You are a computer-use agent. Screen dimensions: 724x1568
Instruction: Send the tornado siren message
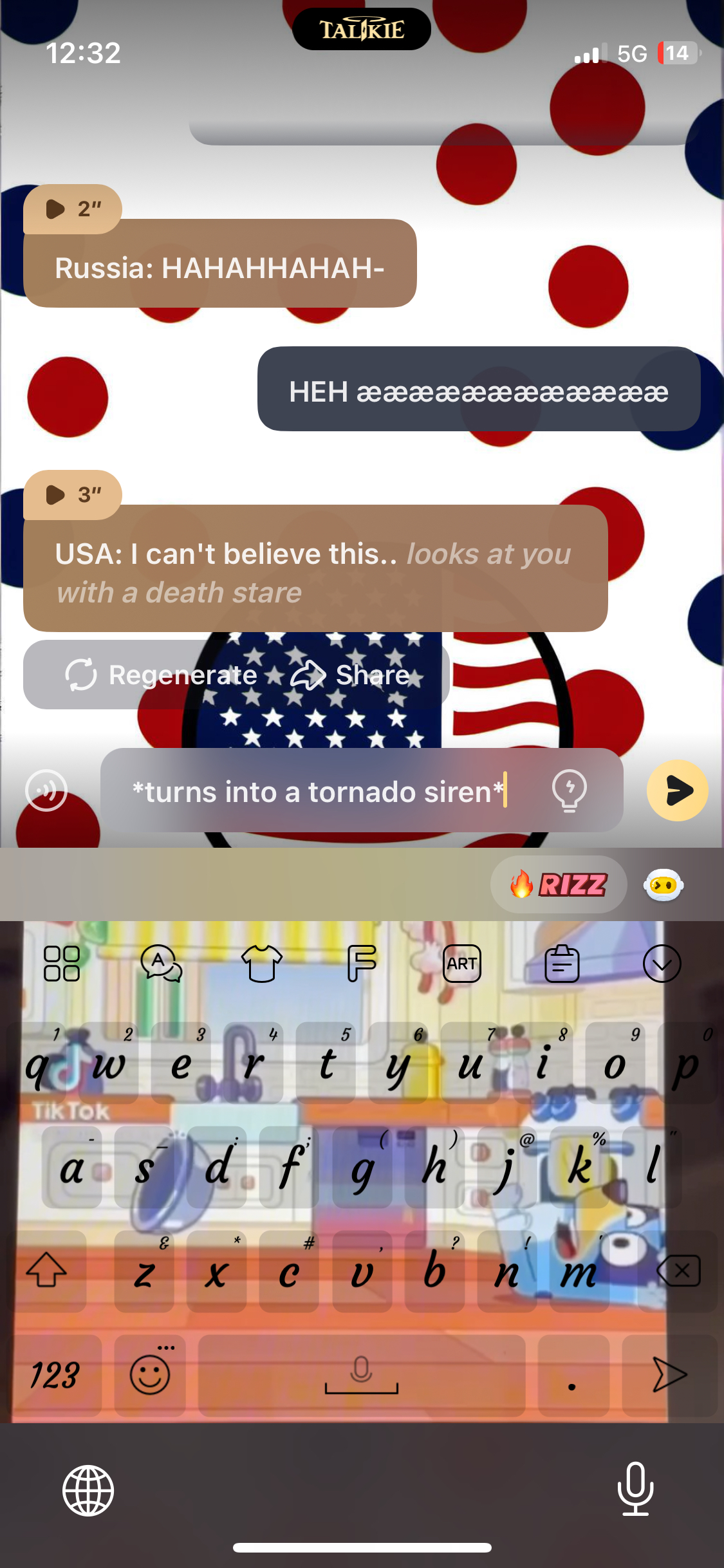click(677, 790)
